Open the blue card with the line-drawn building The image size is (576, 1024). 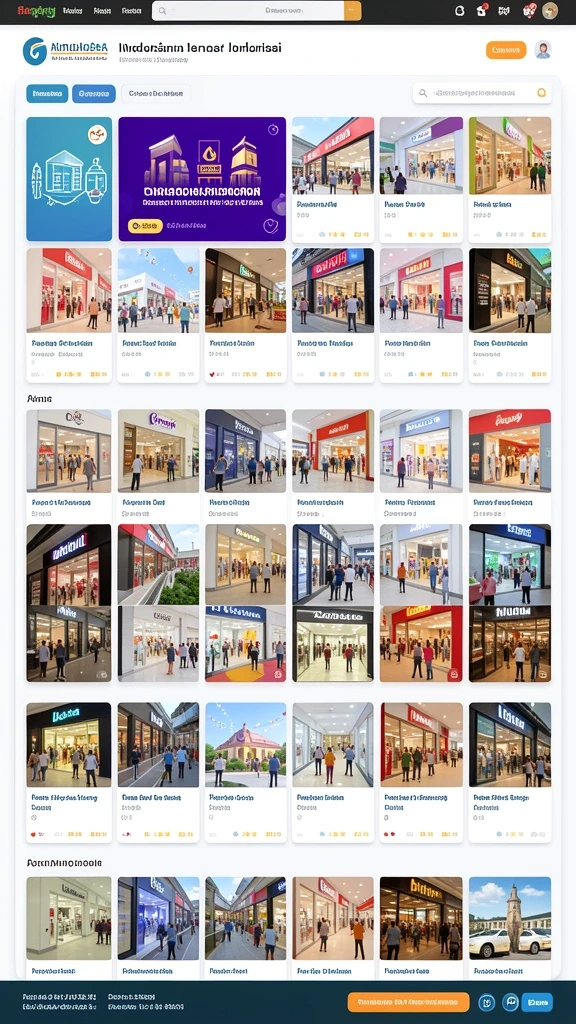coord(69,179)
